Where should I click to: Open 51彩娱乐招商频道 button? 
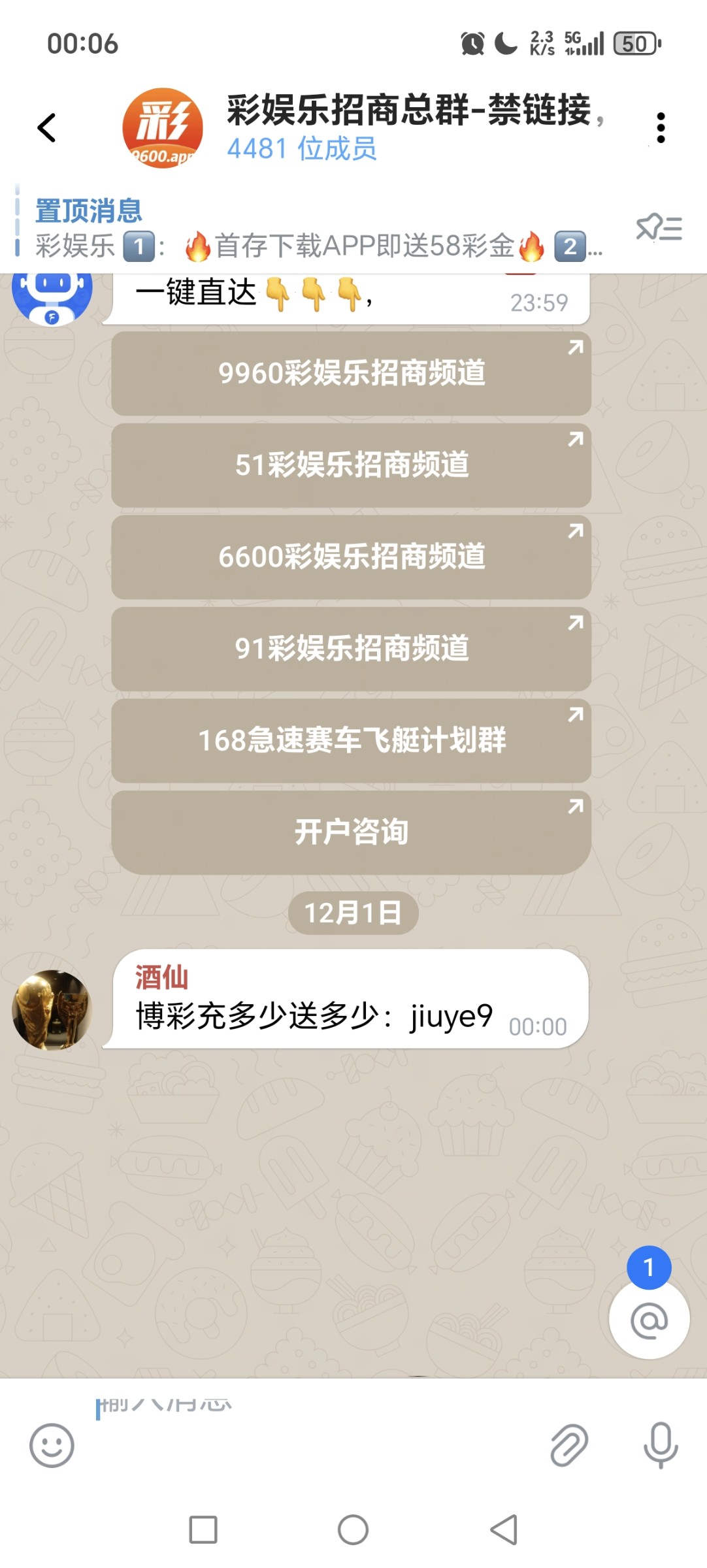tap(352, 465)
